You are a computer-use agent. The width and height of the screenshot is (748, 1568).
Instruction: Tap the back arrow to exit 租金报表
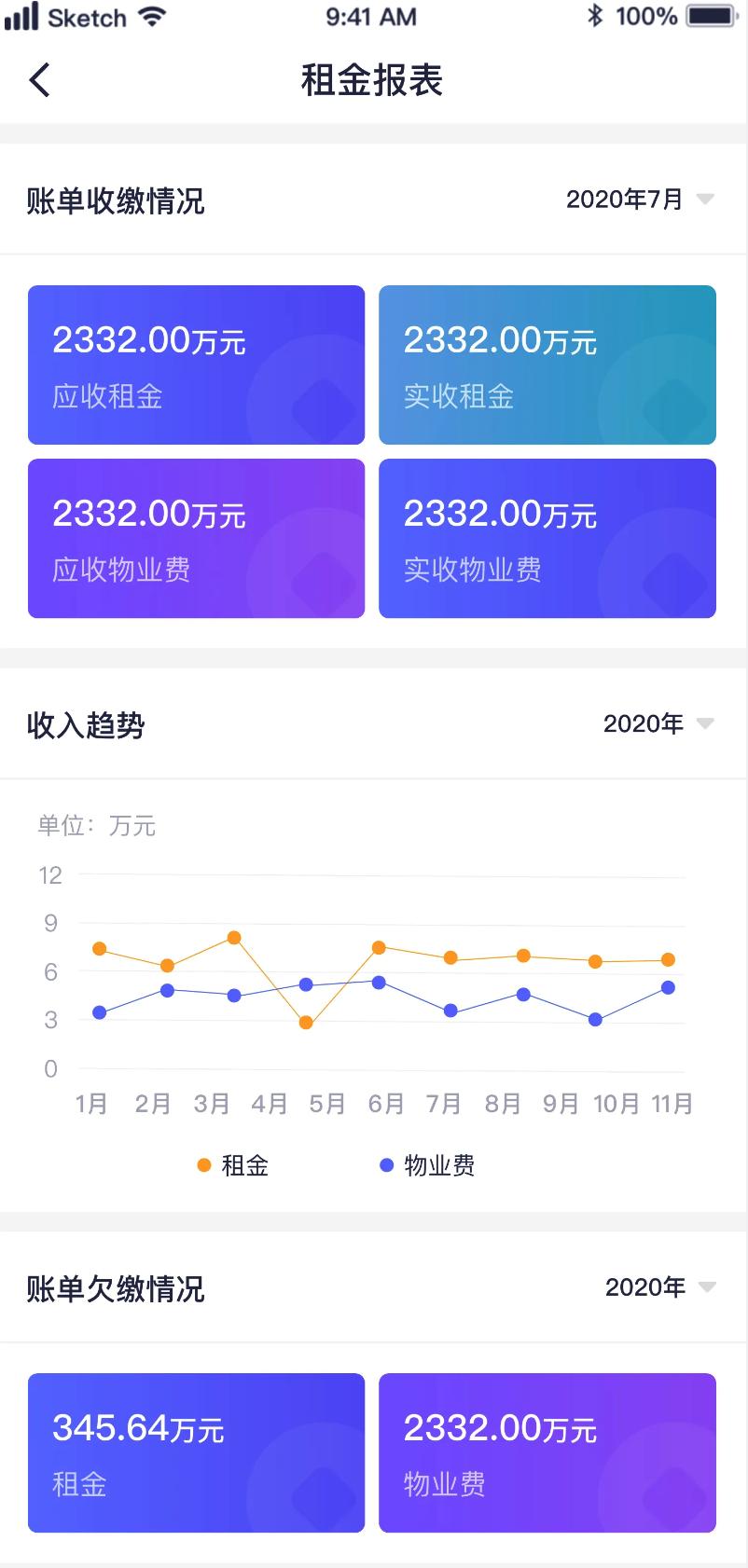tap(39, 80)
